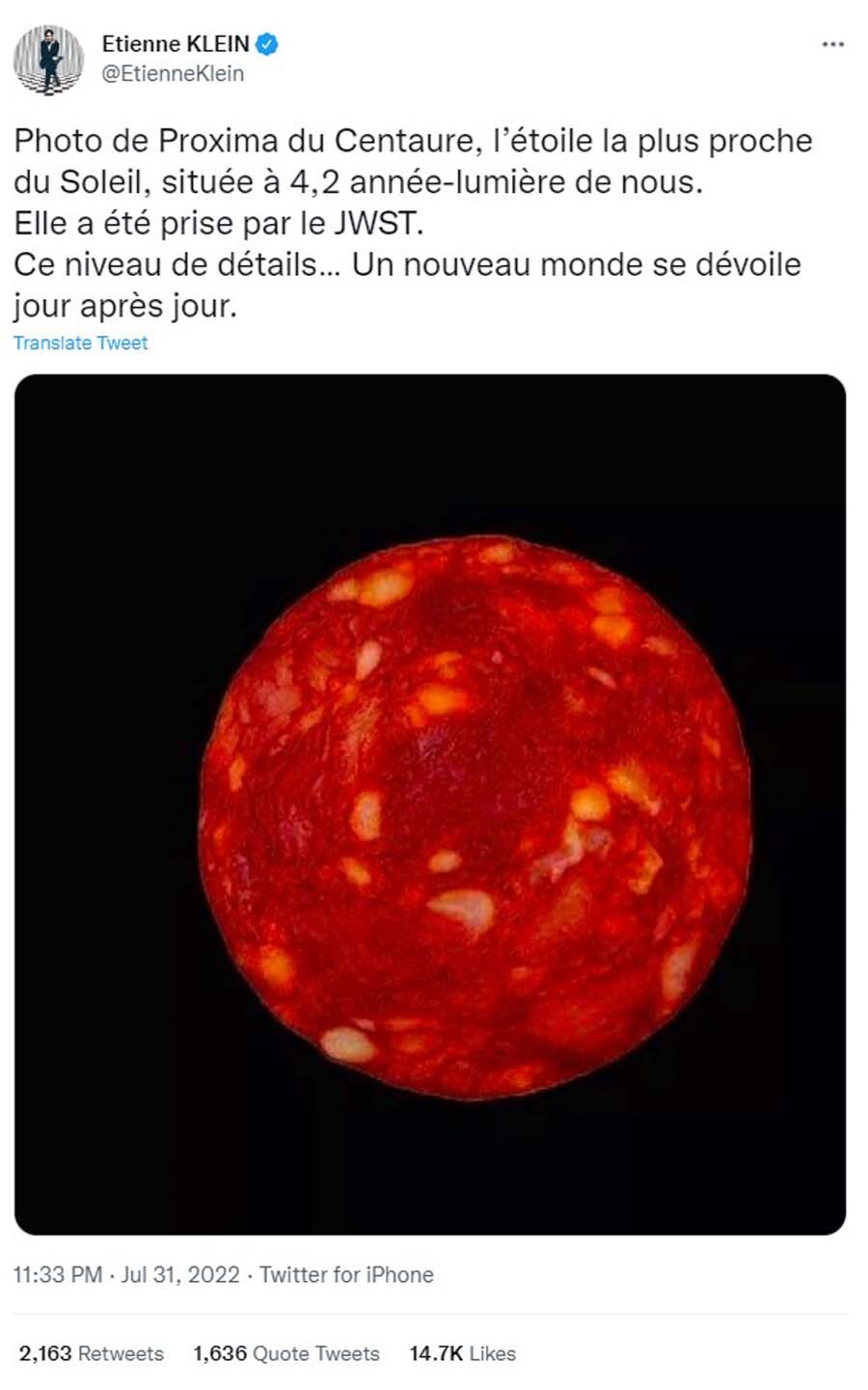Enlarge the red disc tweet photo
Image resolution: width=868 pixels, height=1390 pixels.
[430, 804]
